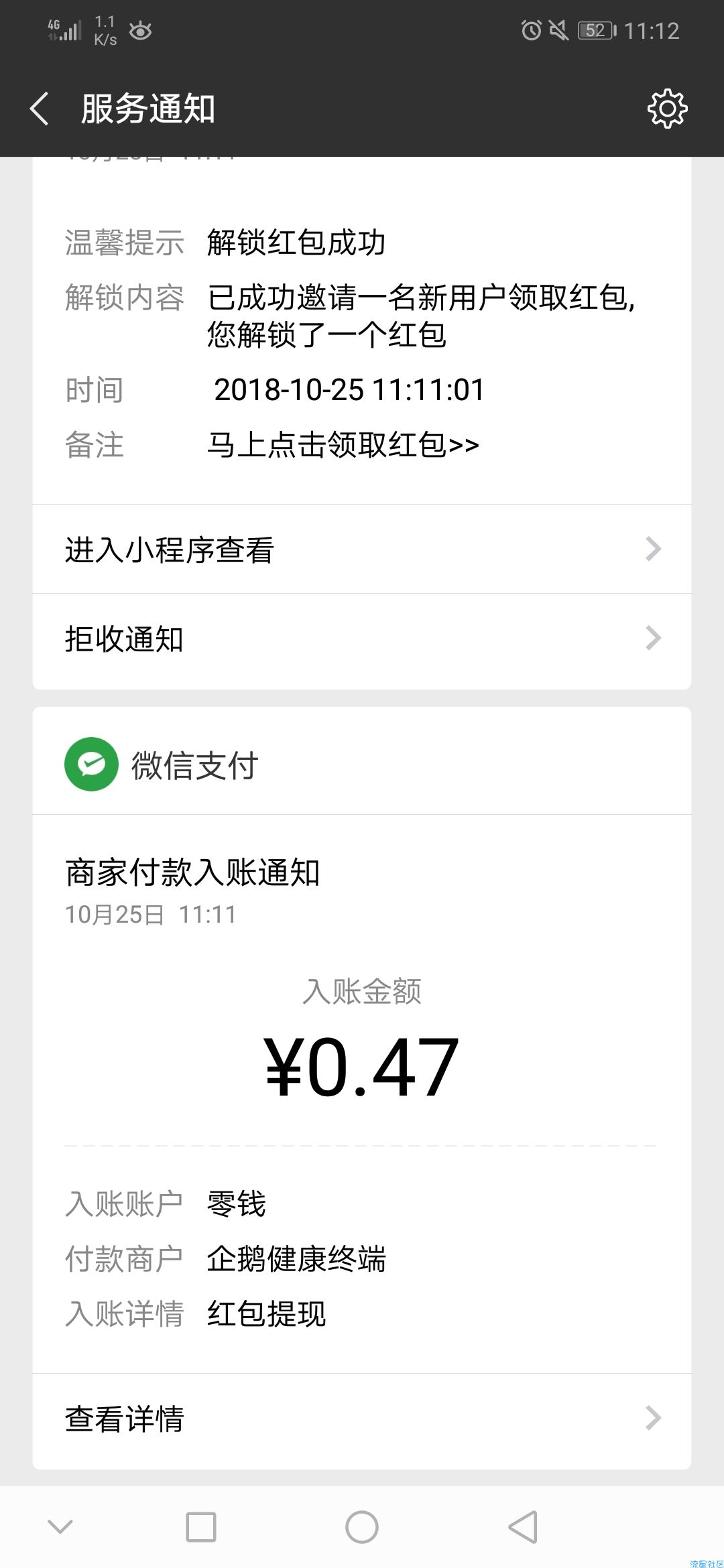The image size is (724, 1568).
Task: Open 查看详情 for the payment
Action: point(362,1418)
